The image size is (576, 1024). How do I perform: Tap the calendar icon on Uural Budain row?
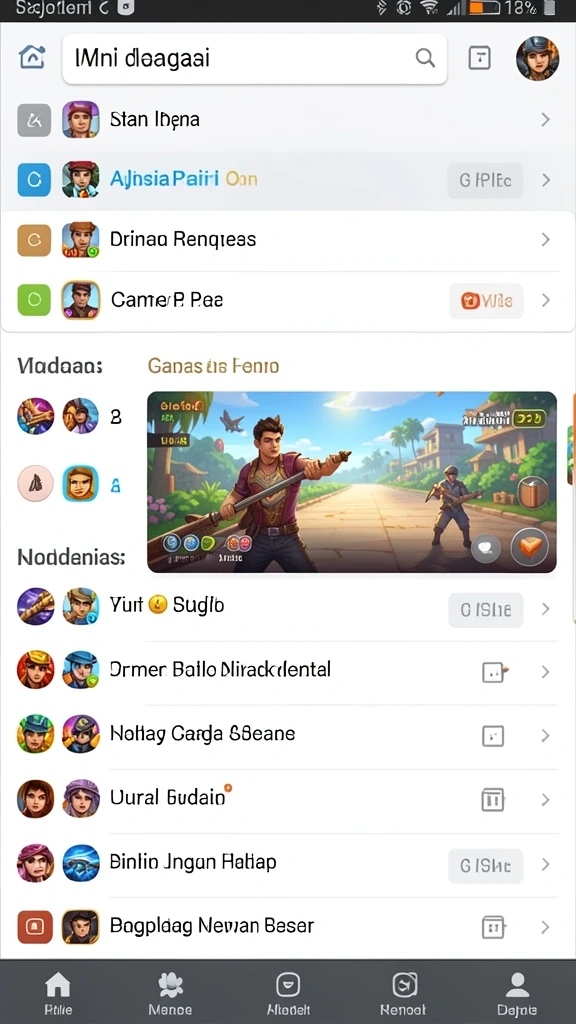pos(492,799)
